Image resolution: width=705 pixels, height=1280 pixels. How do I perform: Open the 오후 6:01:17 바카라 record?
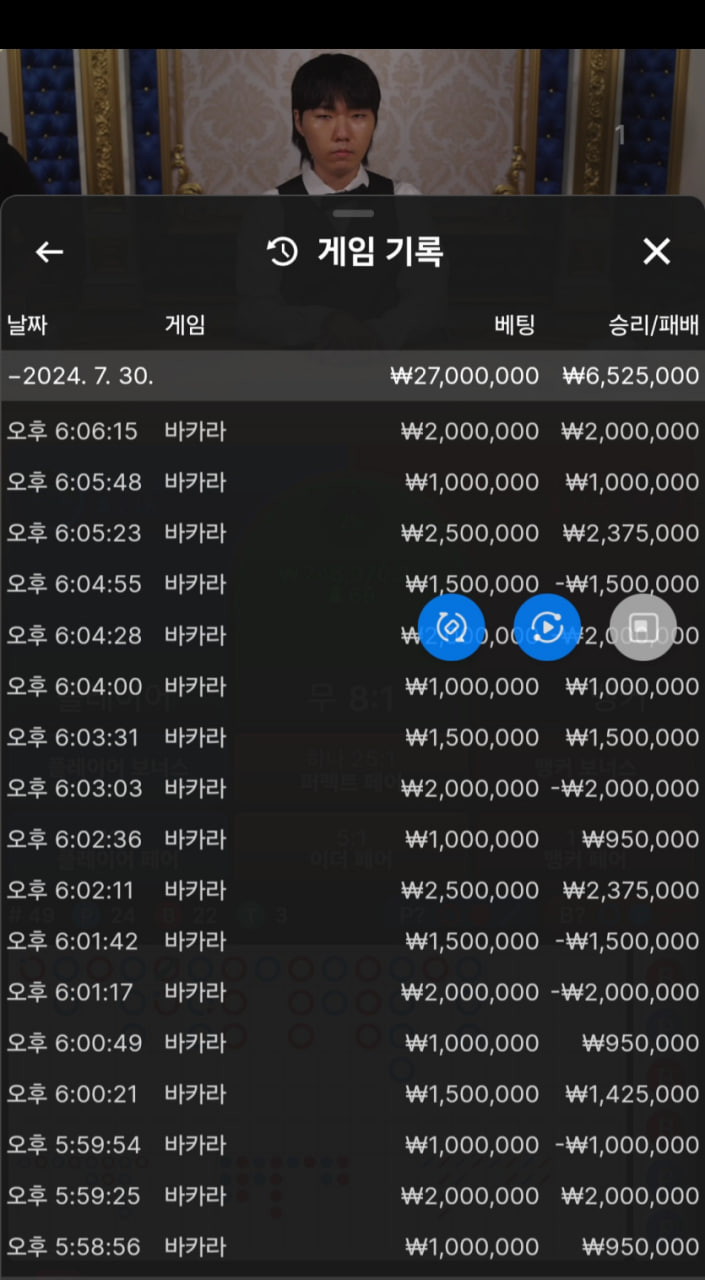pos(352,992)
